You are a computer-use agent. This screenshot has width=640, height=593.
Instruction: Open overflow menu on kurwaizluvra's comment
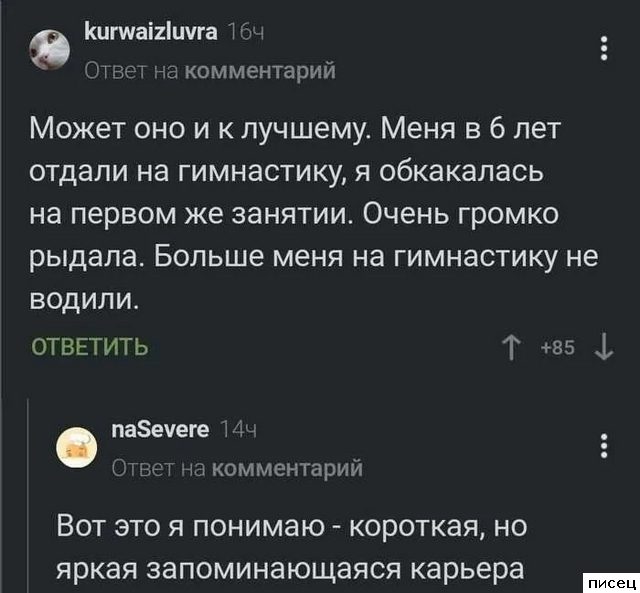(x=602, y=49)
